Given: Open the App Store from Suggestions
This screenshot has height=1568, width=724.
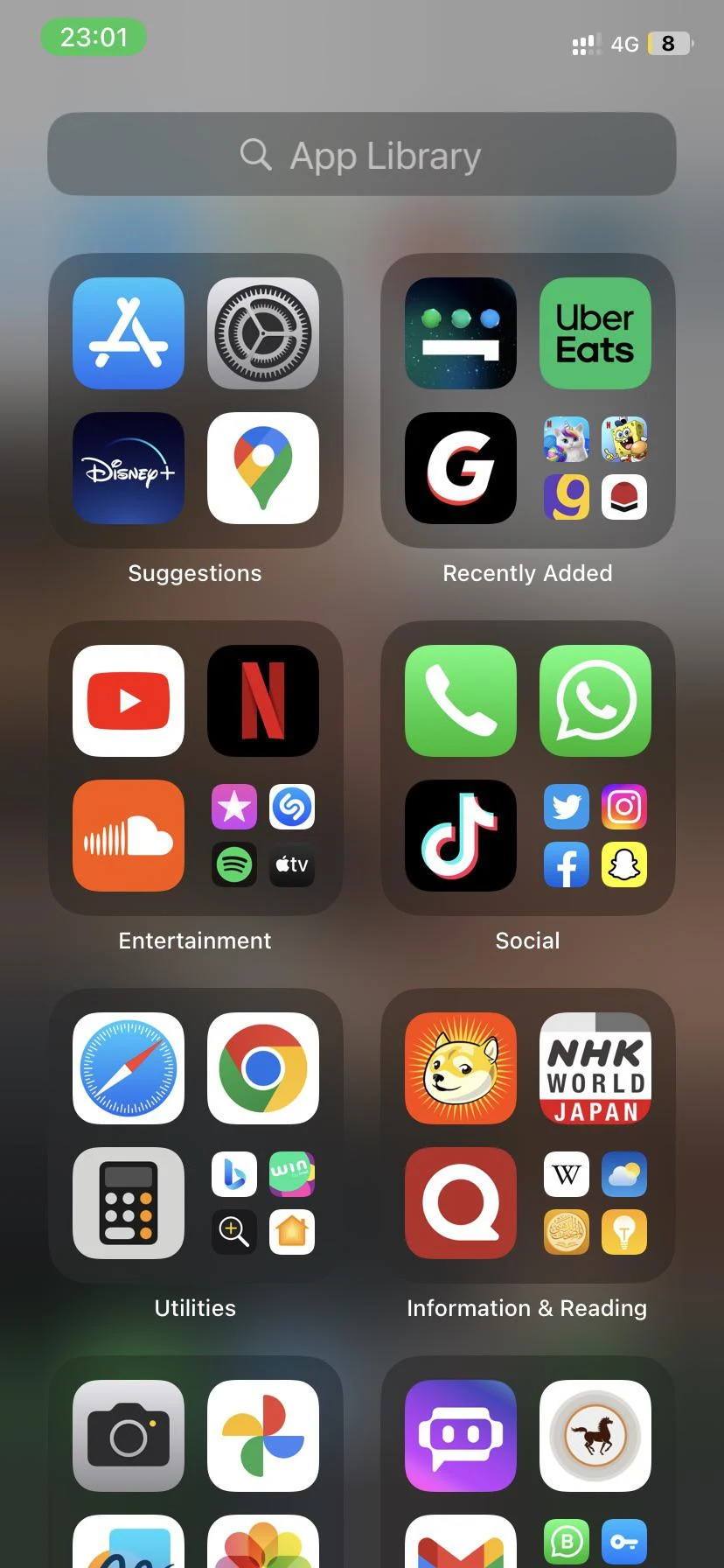Looking at the screenshot, I should pos(128,333).
